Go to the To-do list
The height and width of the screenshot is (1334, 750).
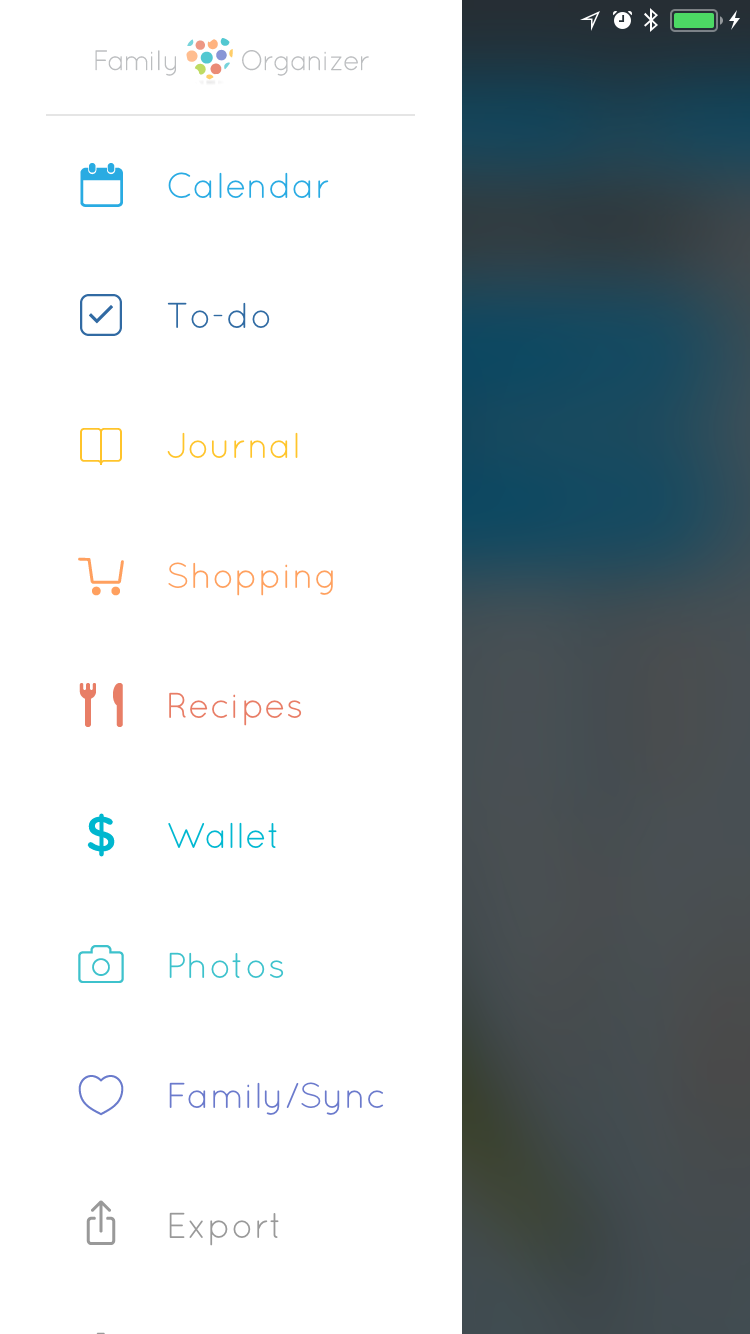click(219, 316)
